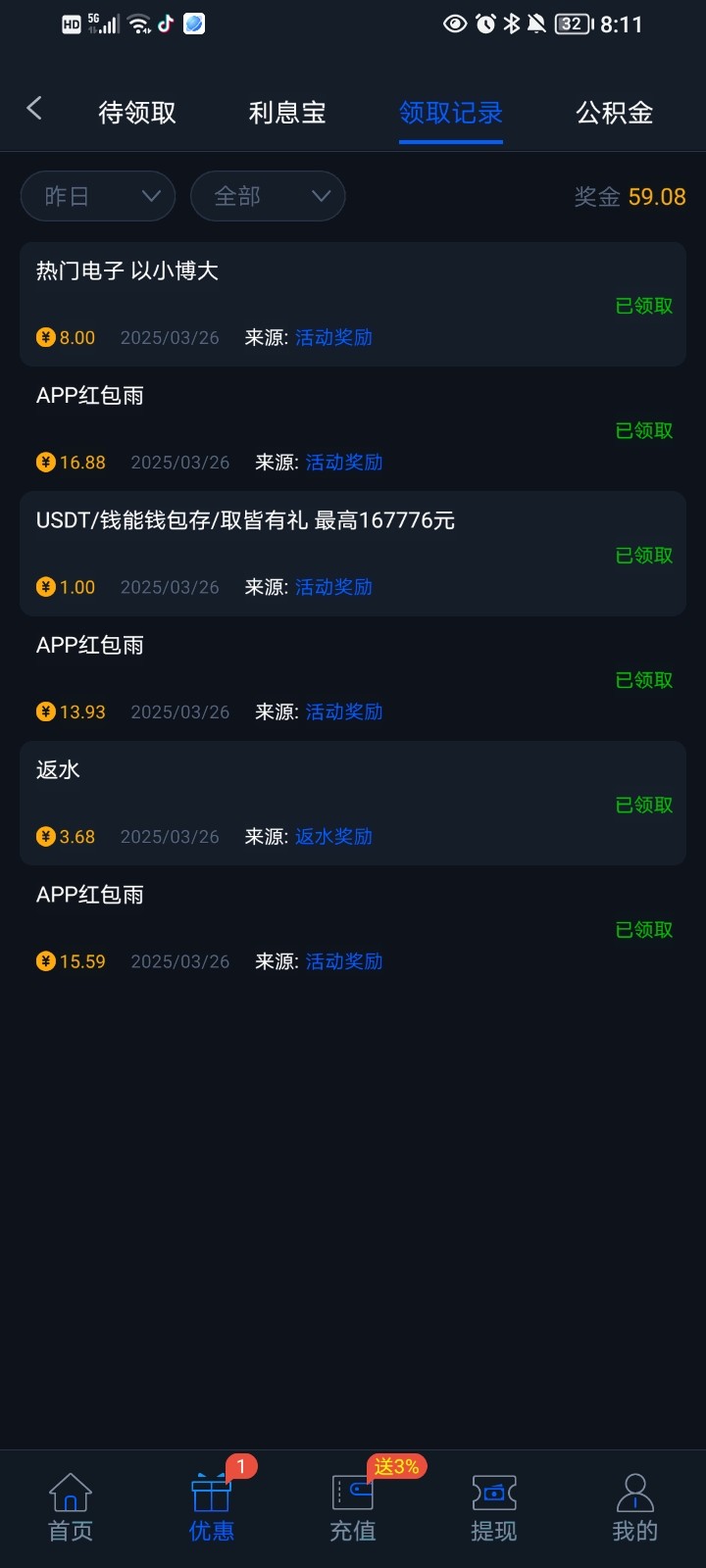Switch to the 利息宝 tab
Viewport: 706px width, 1568px height.
point(287,113)
